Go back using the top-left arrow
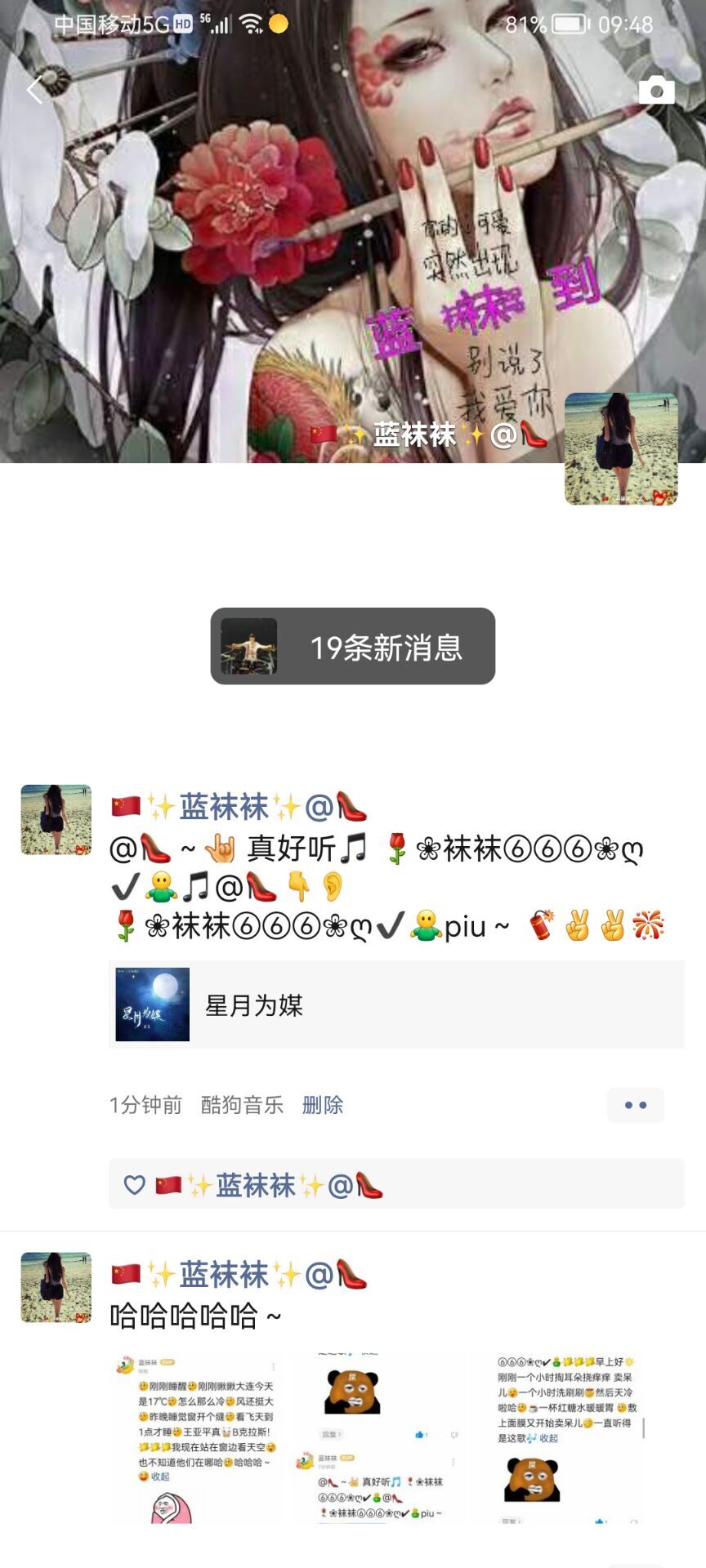The height and width of the screenshot is (1568, 706). pyautogui.click(x=34, y=90)
